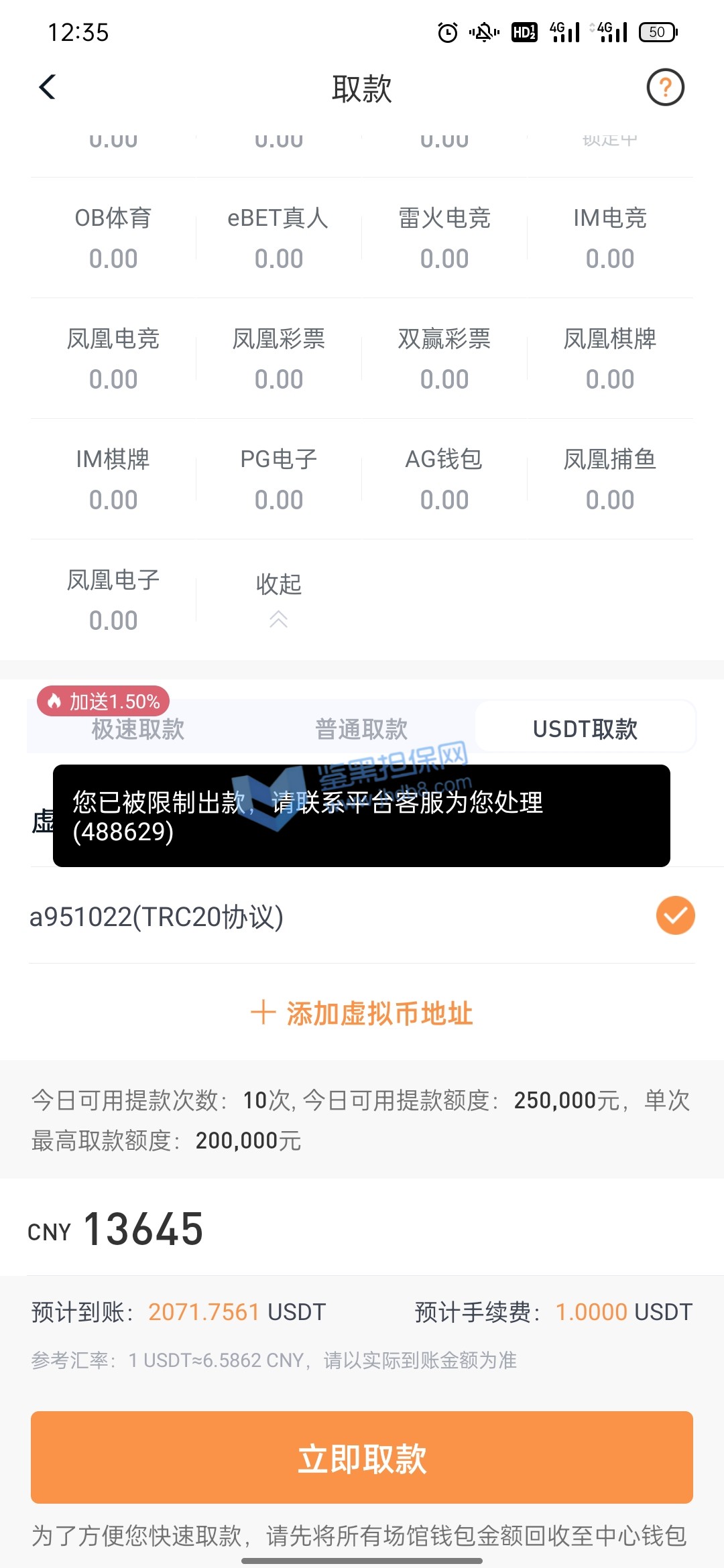Select the USDT取款 tab

point(585,728)
